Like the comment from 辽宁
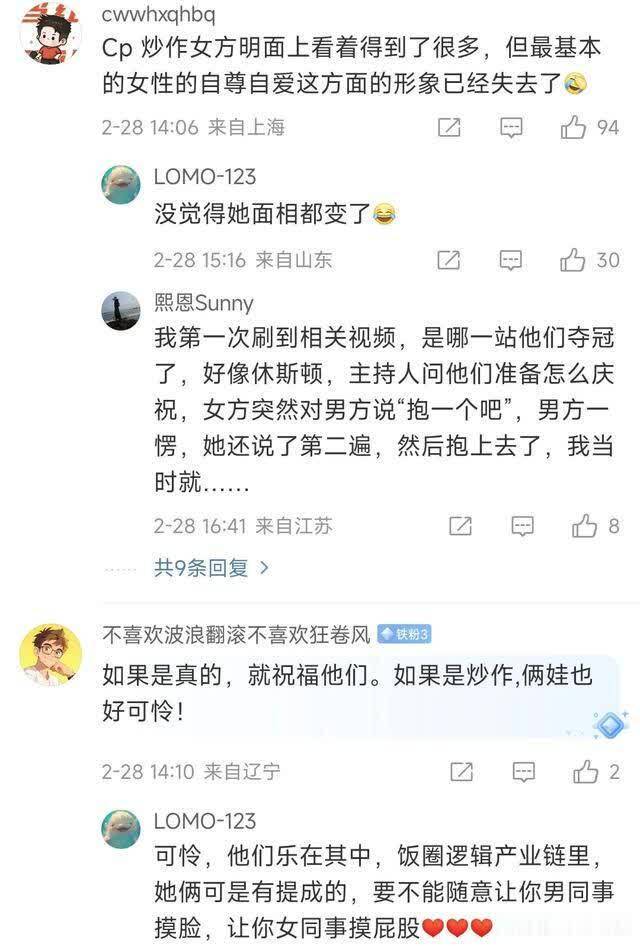640x946 pixels. [x=585, y=772]
